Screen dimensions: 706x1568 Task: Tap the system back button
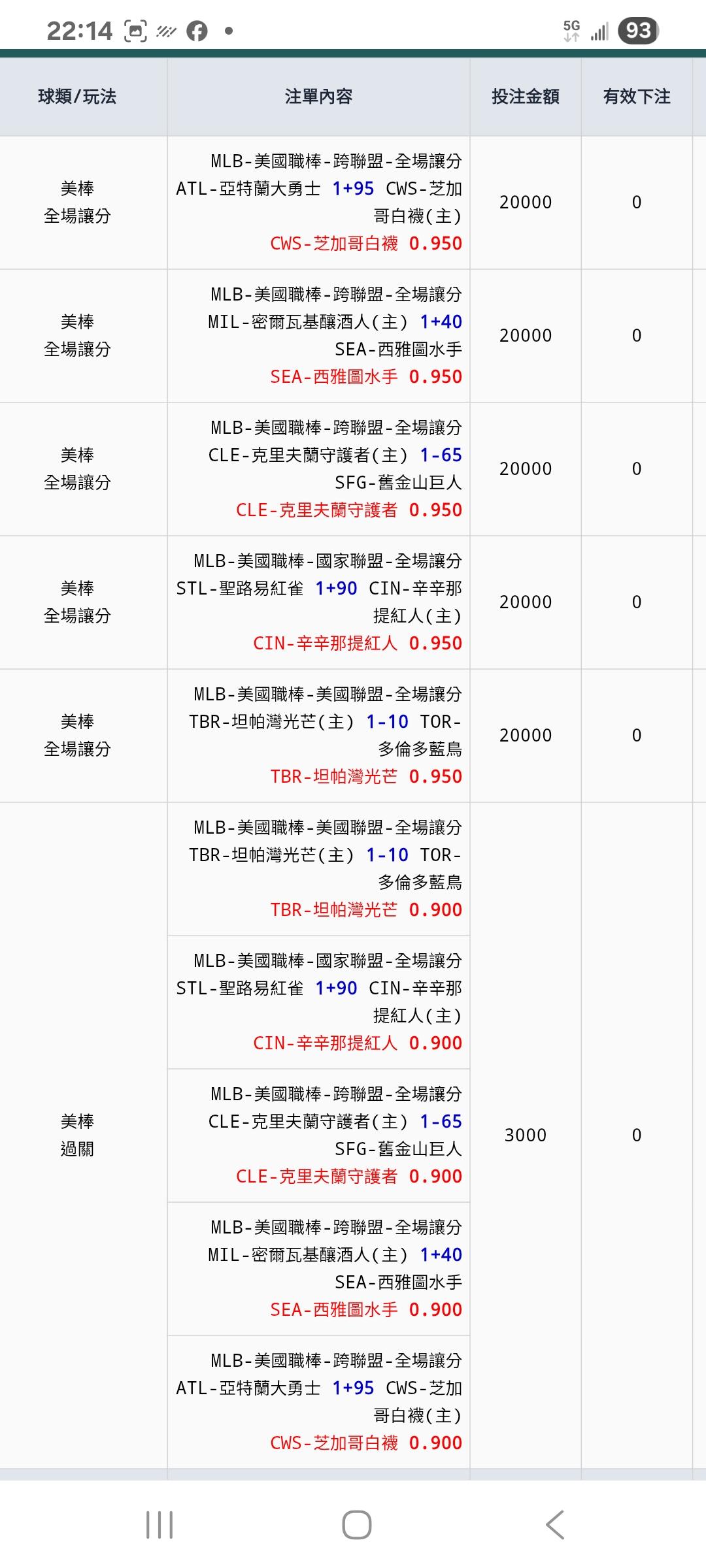pyautogui.click(x=554, y=1525)
